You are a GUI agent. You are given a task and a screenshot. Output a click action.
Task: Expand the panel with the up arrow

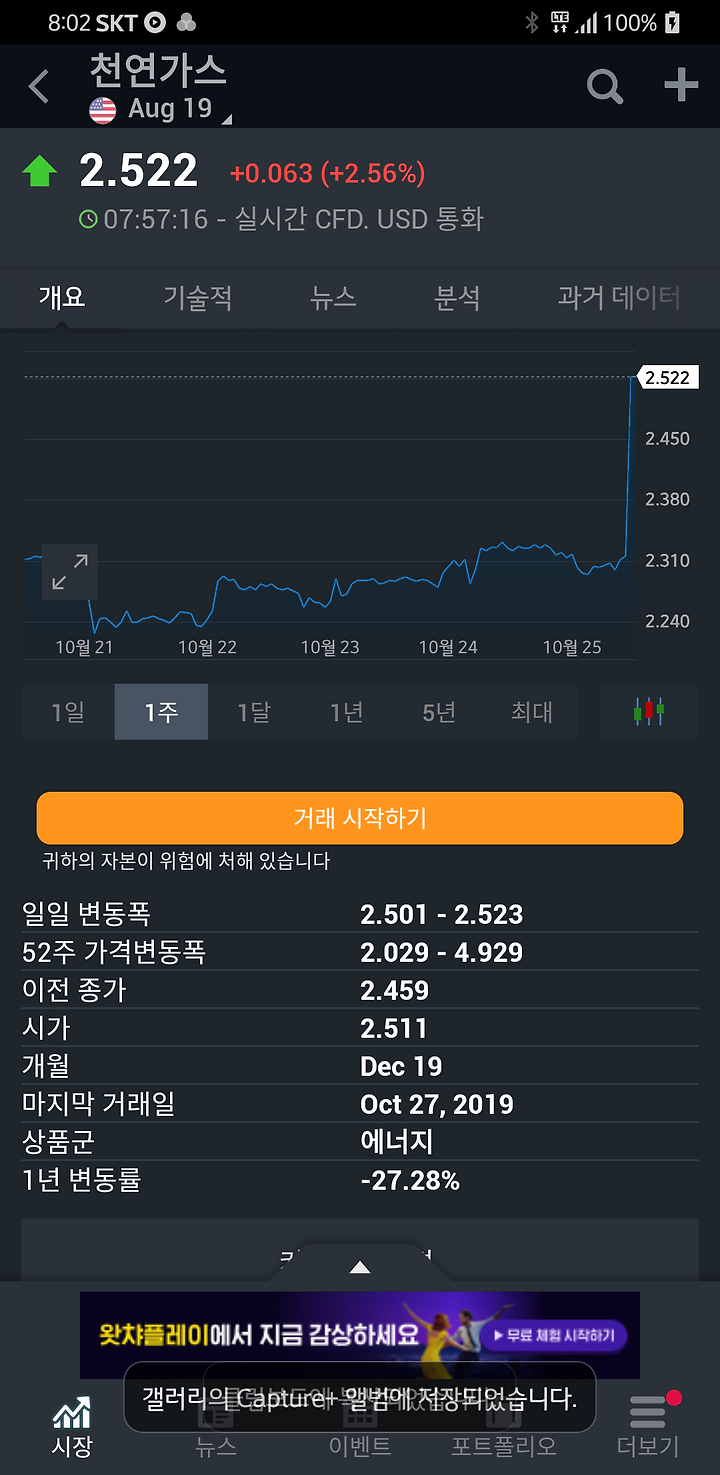tap(360, 1267)
